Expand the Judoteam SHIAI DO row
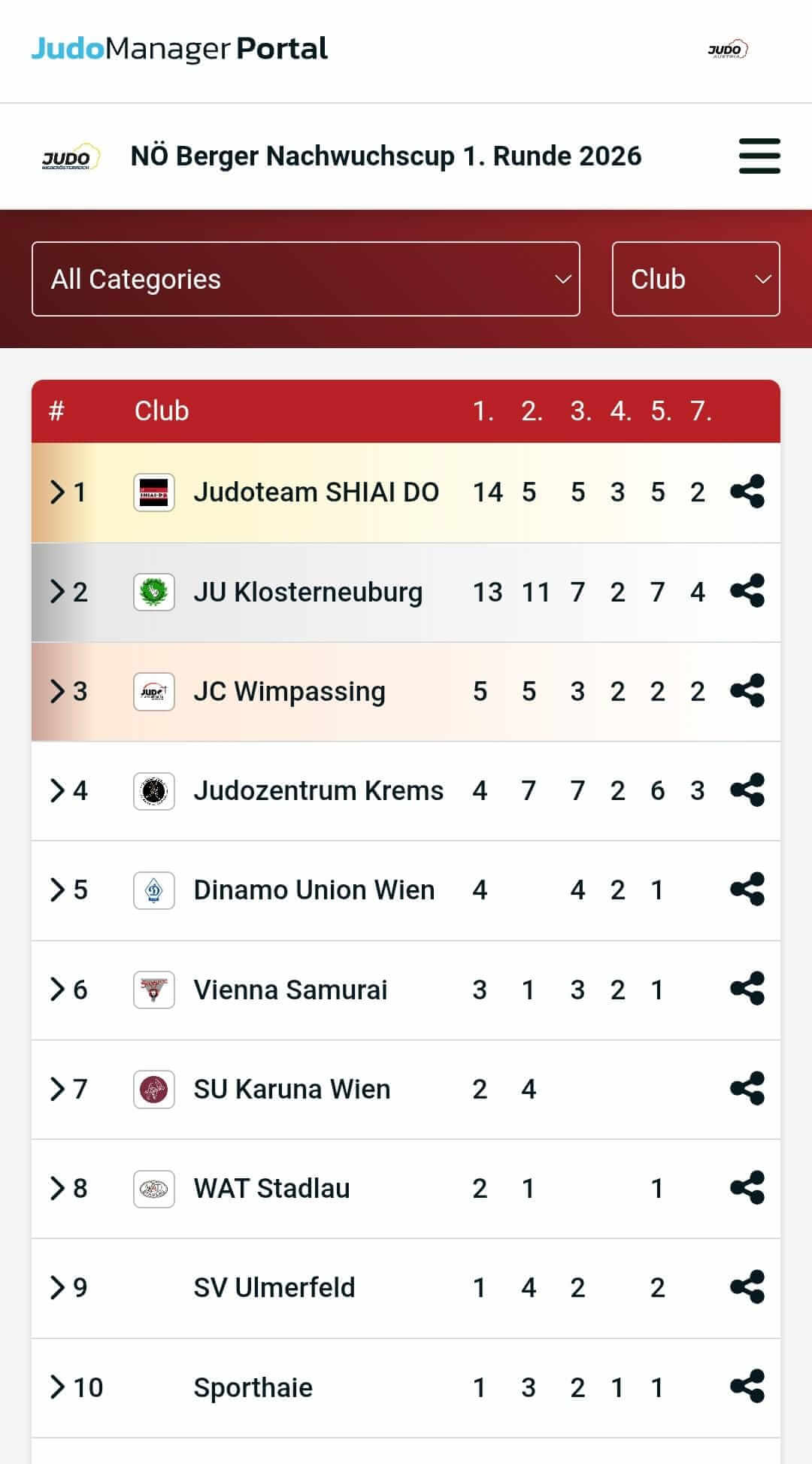The width and height of the screenshot is (812, 1464). (57, 493)
